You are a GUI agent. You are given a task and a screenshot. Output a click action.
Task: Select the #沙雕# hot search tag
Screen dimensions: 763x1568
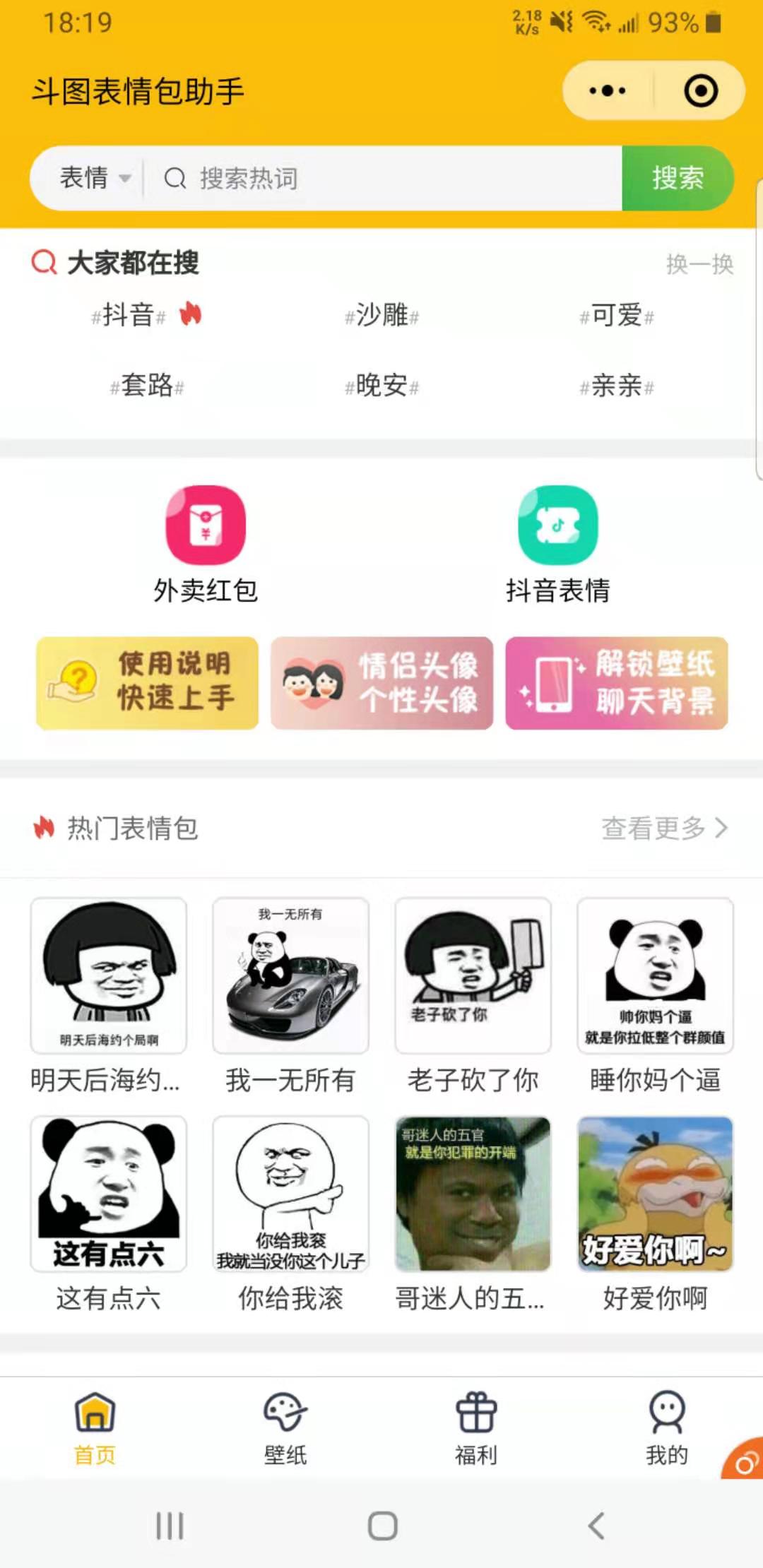(381, 315)
